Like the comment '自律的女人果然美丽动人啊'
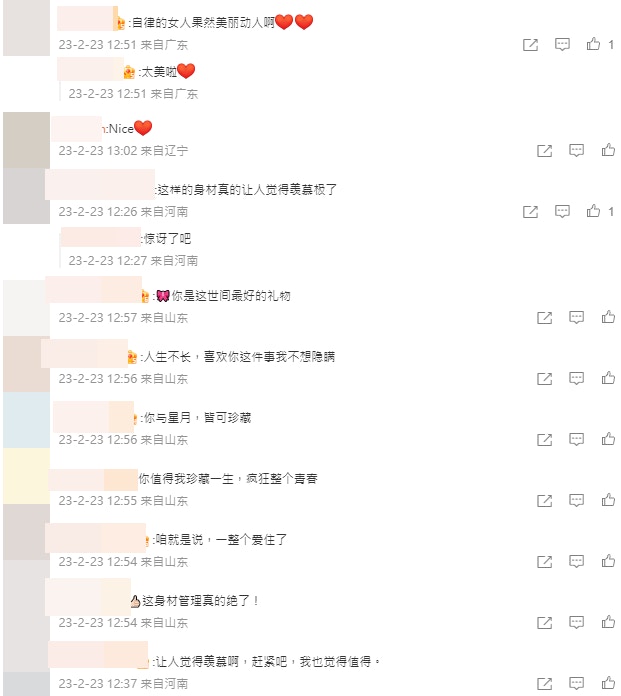 tap(594, 44)
